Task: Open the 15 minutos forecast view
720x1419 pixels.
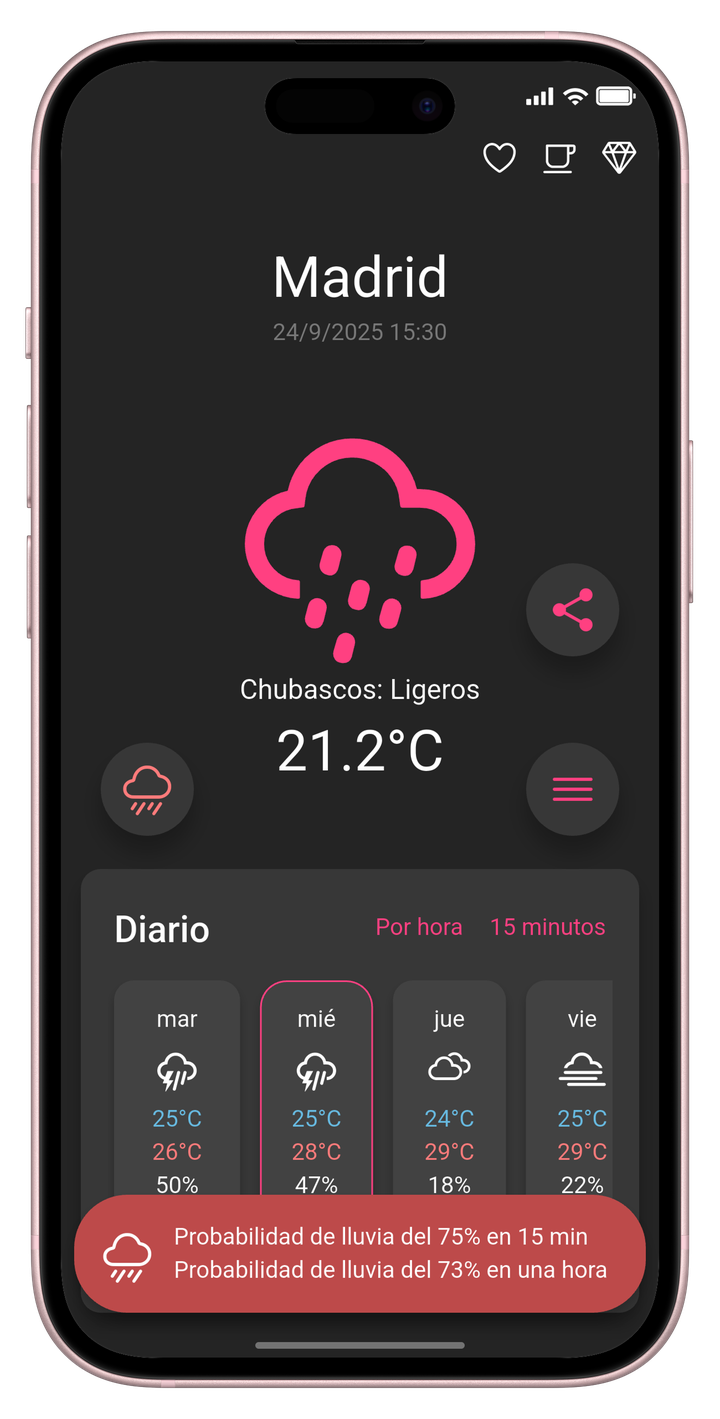Action: coord(547,927)
